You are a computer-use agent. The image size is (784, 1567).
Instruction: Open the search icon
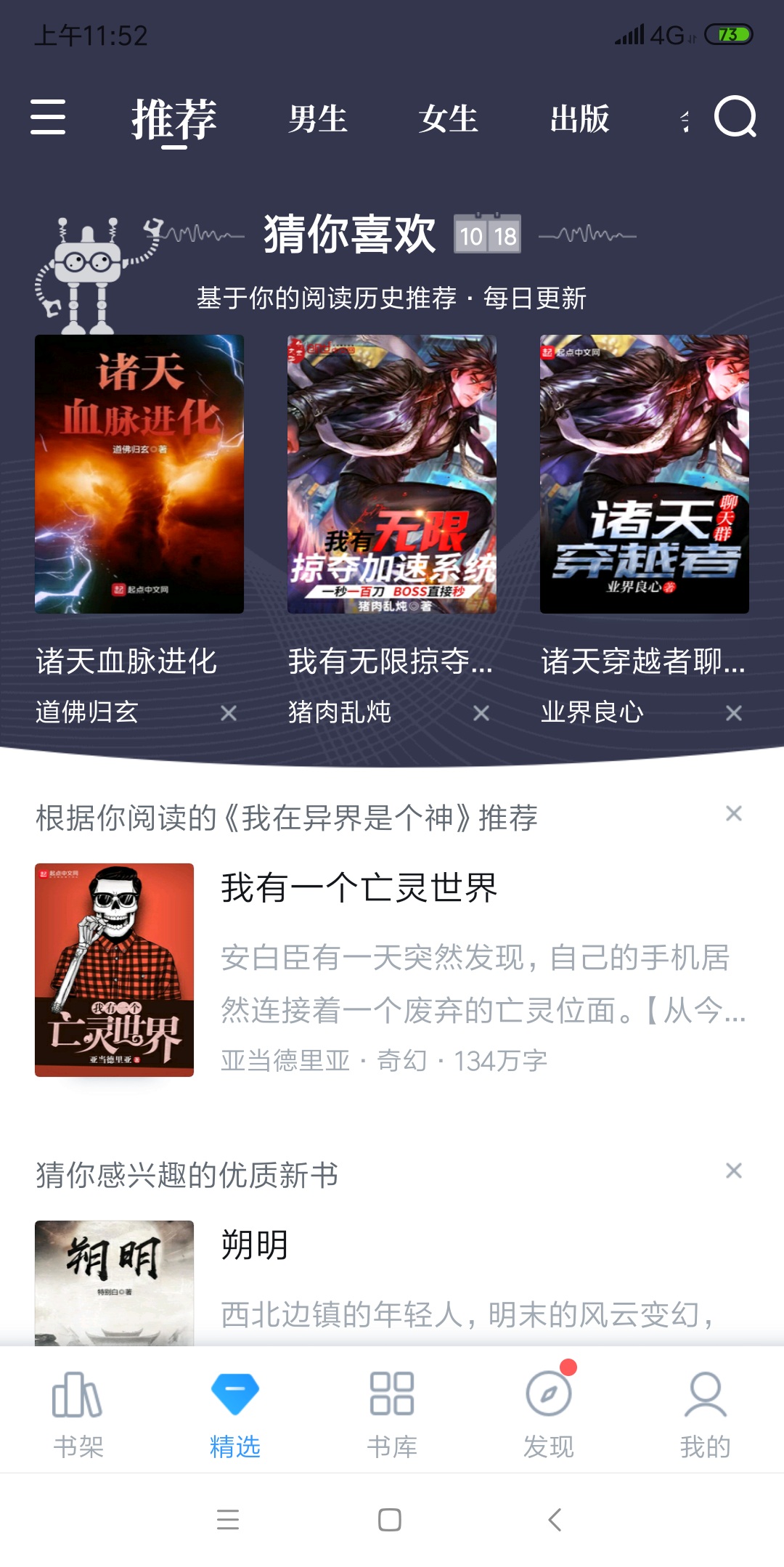coord(735,118)
